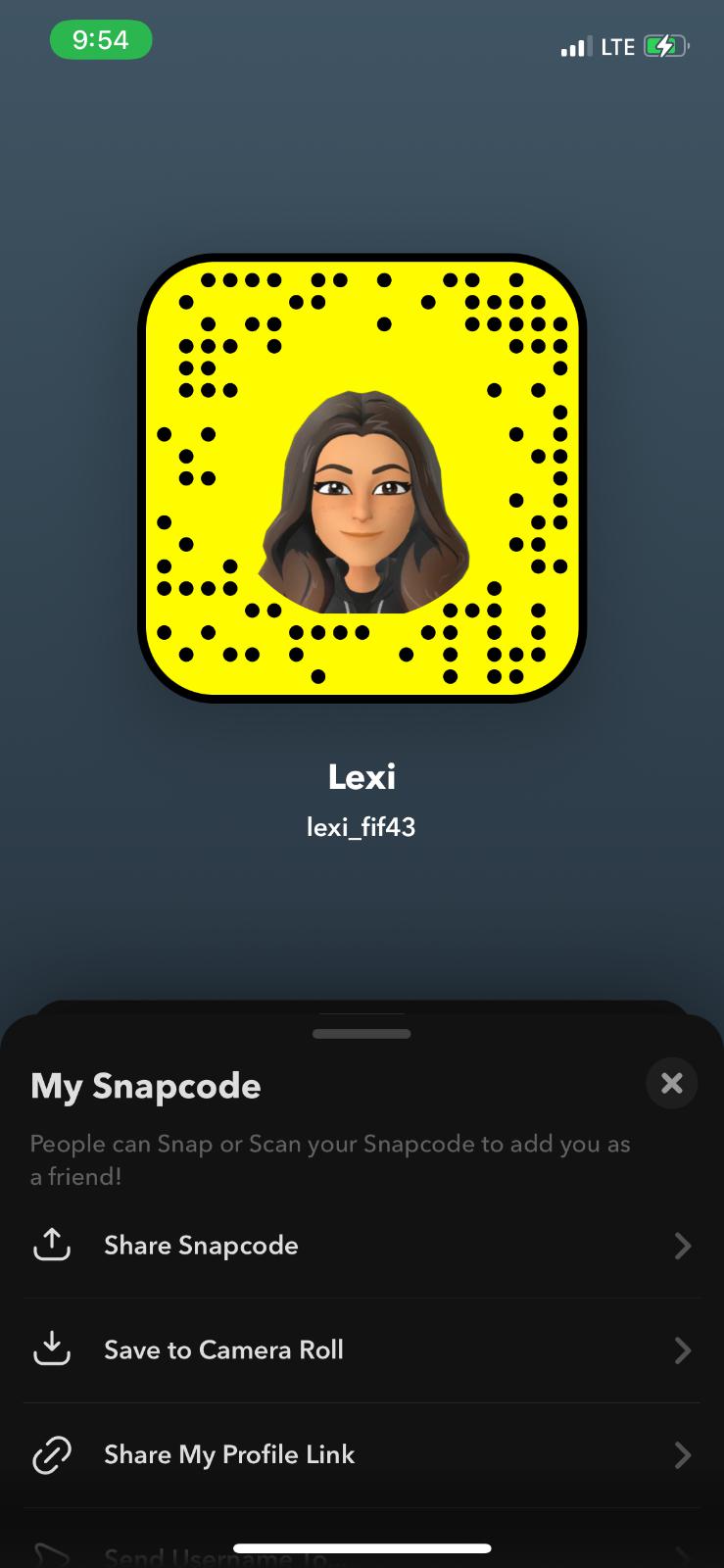Image resolution: width=724 pixels, height=1568 pixels.
Task: Open Share My Profile Link
Action: 361,1455
